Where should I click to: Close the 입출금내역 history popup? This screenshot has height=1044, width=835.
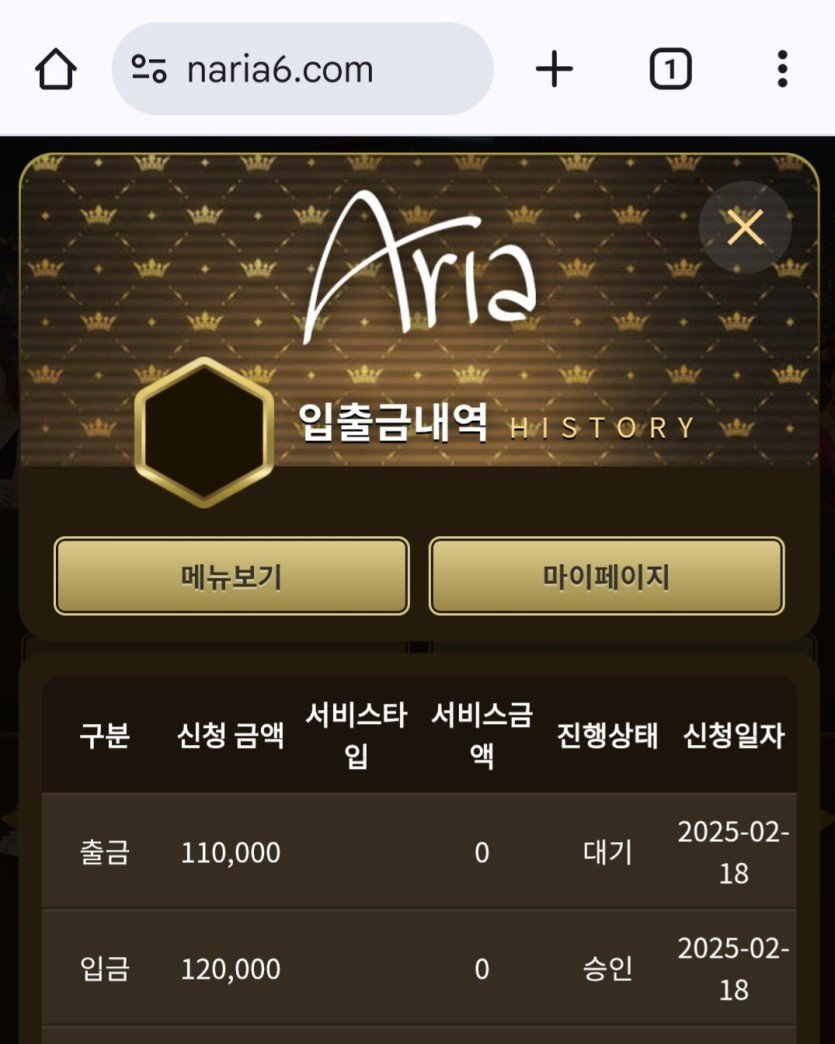pyautogui.click(x=745, y=228)
